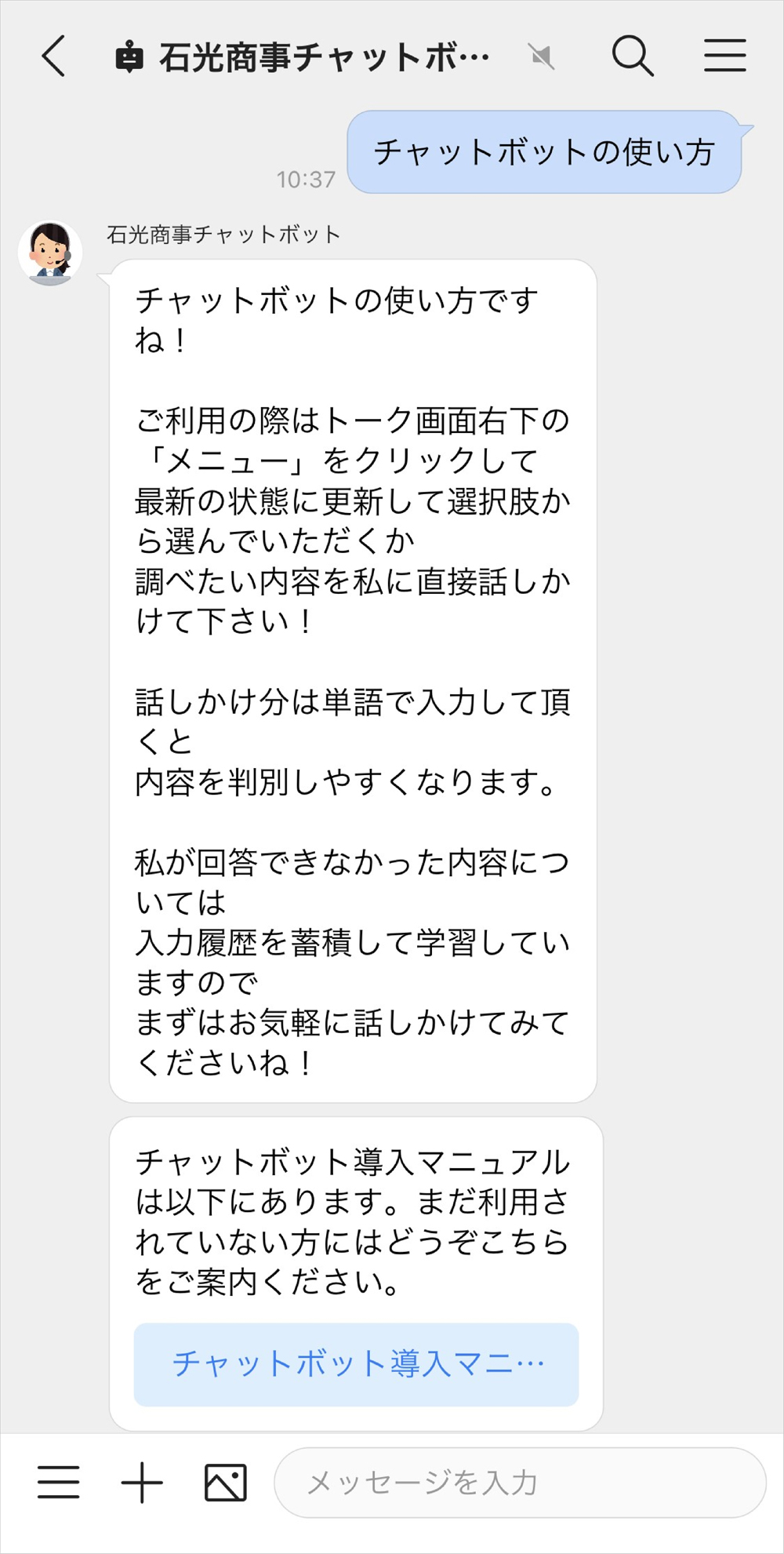Viewport: 784px width, 1554px height.
Task: Open the チャットボット導入マニ… link button
Action: pos(356,1364)
